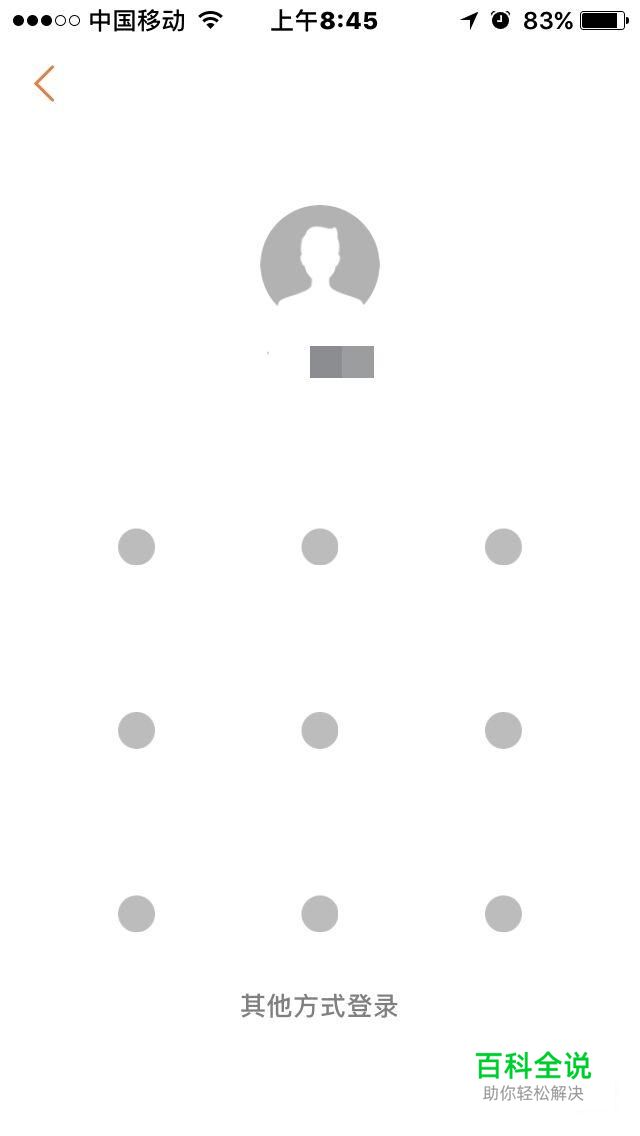640x1136 pixels.
Task: Tap 其他方式登录 to use another login
Action: [x=320, y=1006]
